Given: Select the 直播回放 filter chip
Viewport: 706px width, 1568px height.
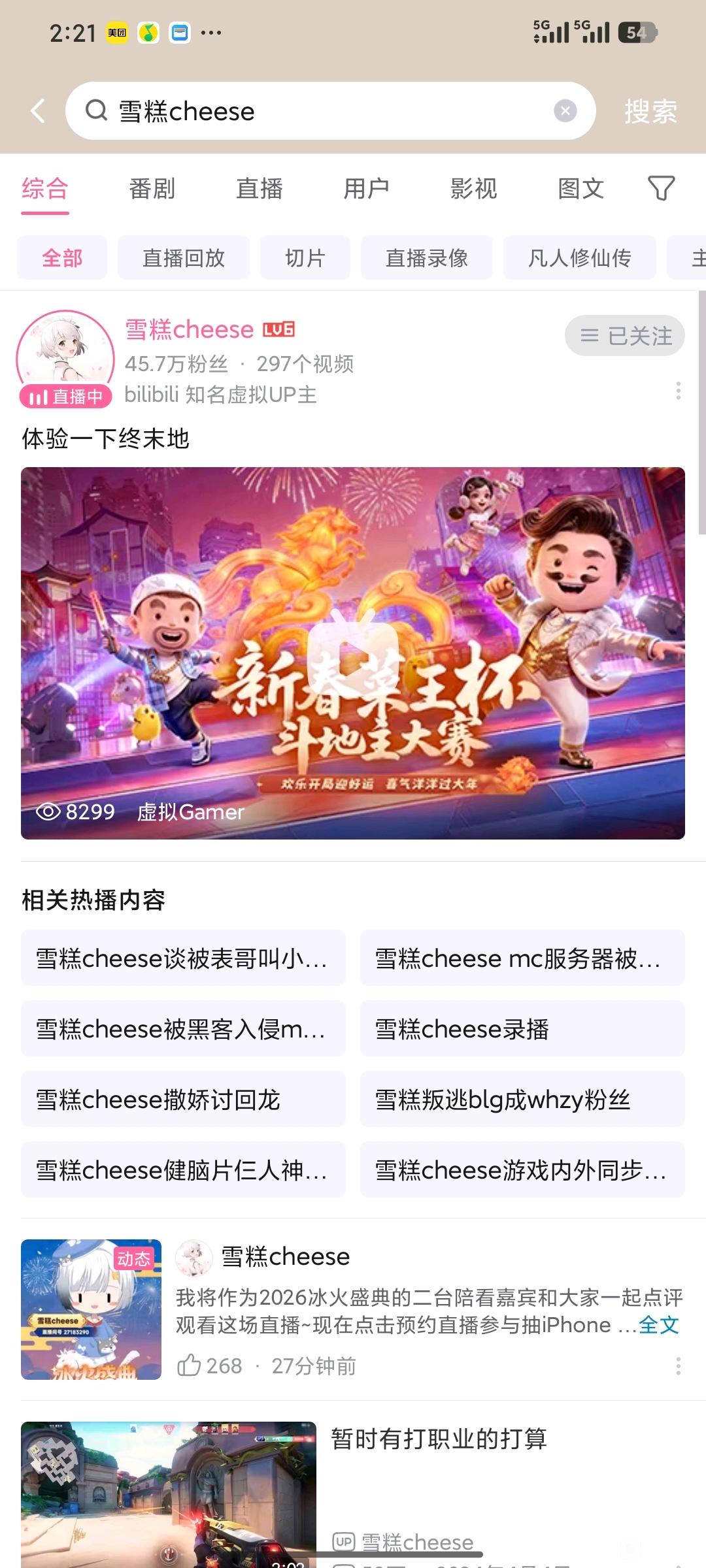Looking at the screenshot, I should pos(184,257).
